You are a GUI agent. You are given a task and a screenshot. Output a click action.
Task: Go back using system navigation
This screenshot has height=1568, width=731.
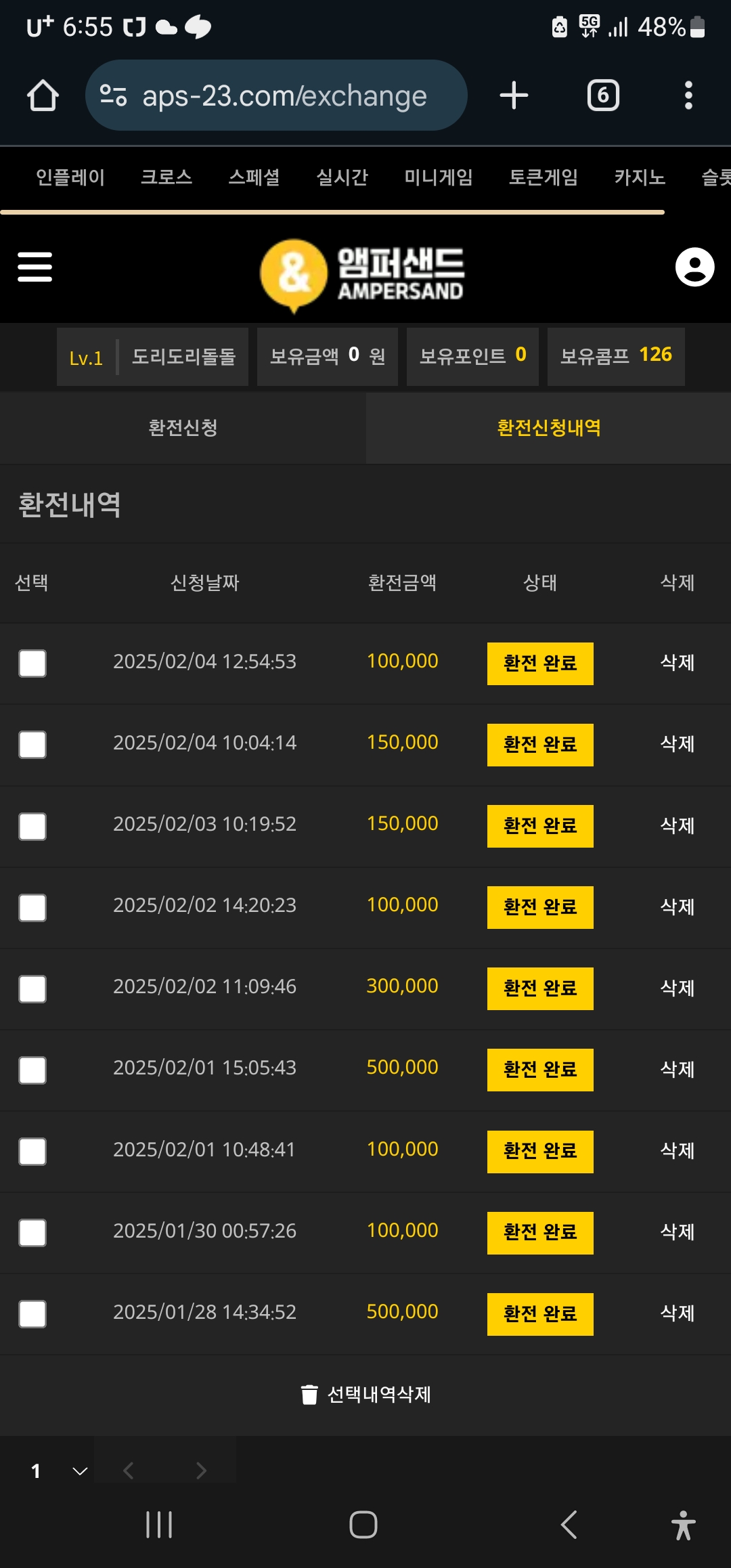[x=569, y=1525]
